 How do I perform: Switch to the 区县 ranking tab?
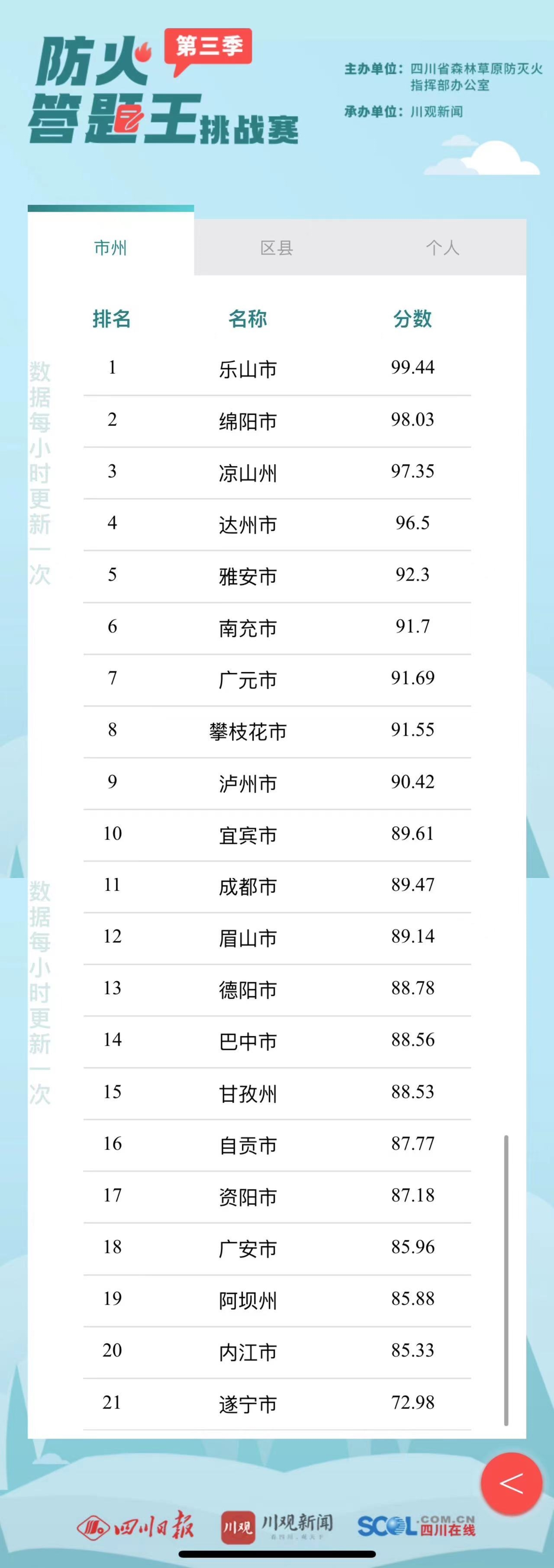point(277,248)
